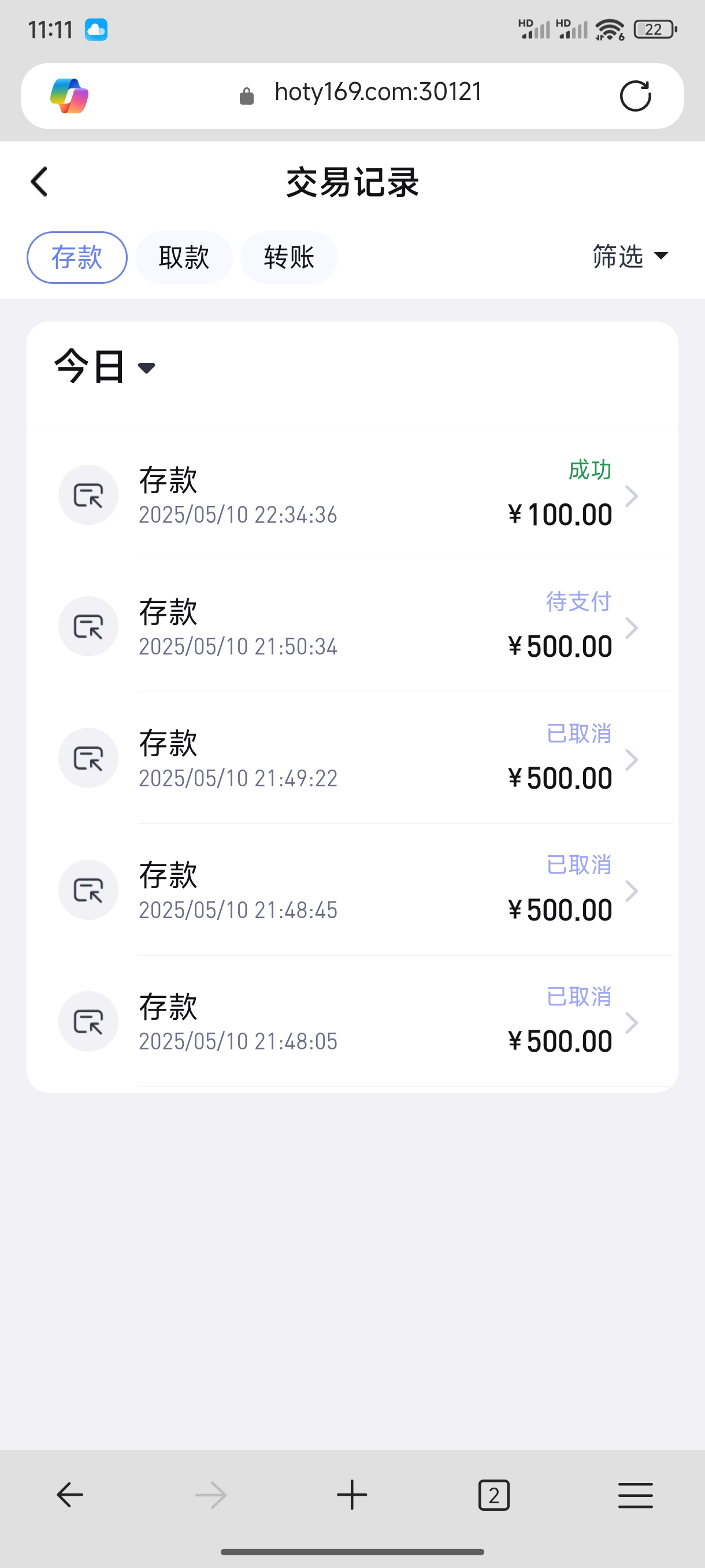The image size is (705, 1568).
Task: Tap the hoty169.com address bar
Action: coord(377,93)
